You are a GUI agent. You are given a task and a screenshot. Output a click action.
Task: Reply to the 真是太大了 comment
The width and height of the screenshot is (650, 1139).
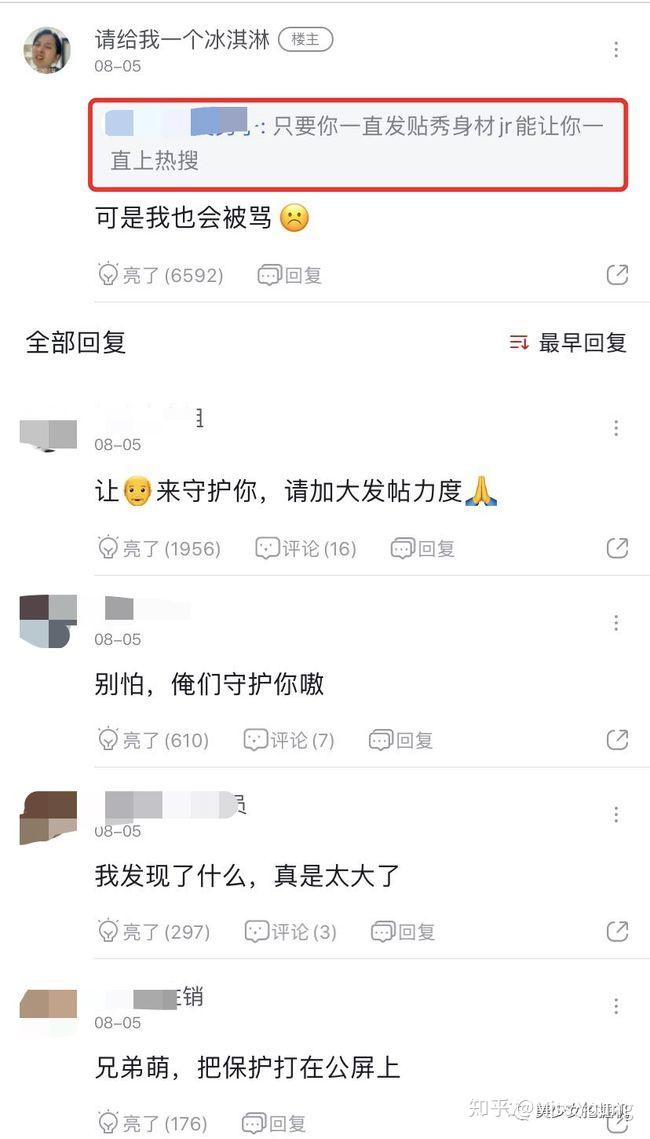click(x=402, y=932)
